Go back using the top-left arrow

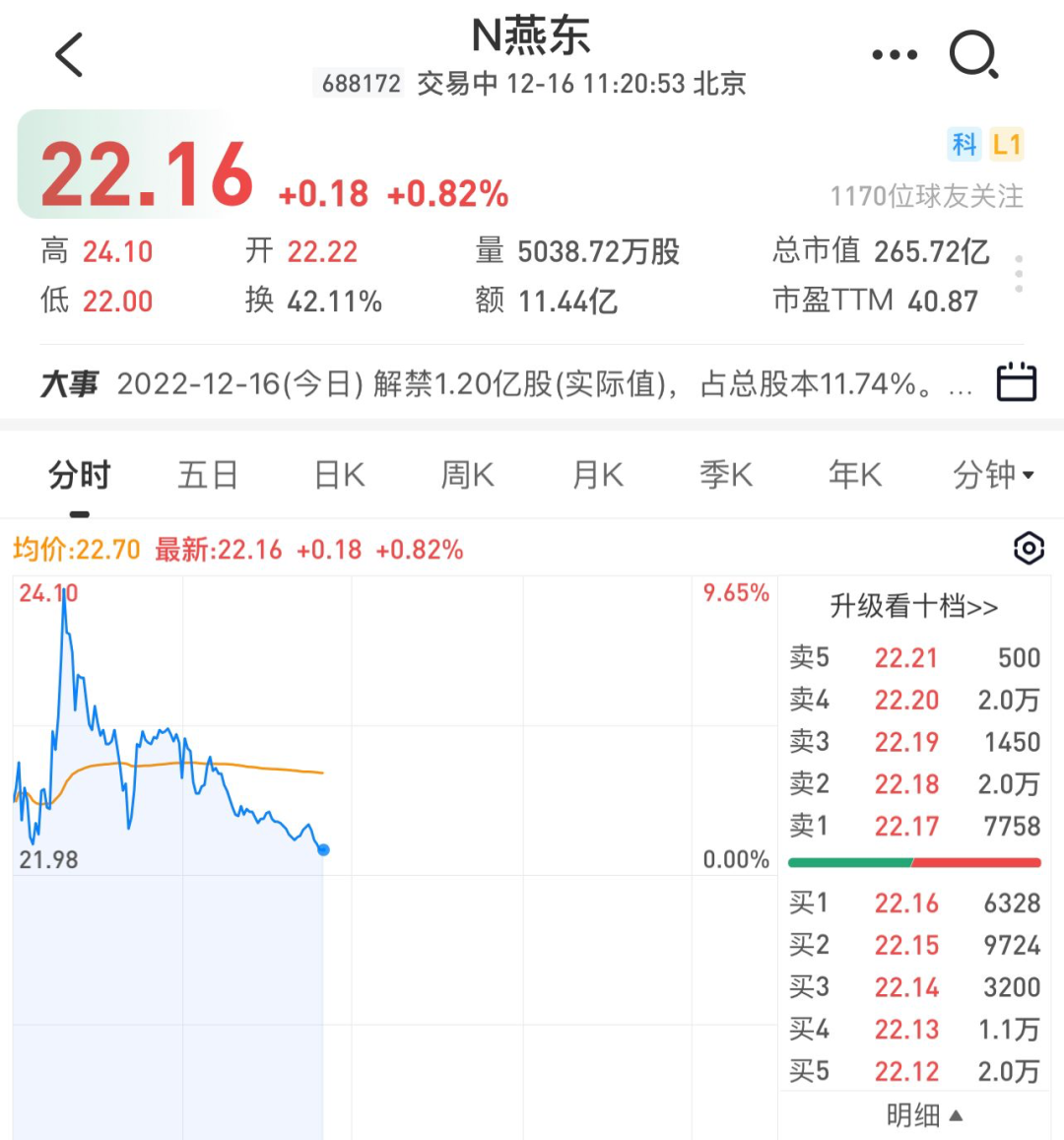70,54
